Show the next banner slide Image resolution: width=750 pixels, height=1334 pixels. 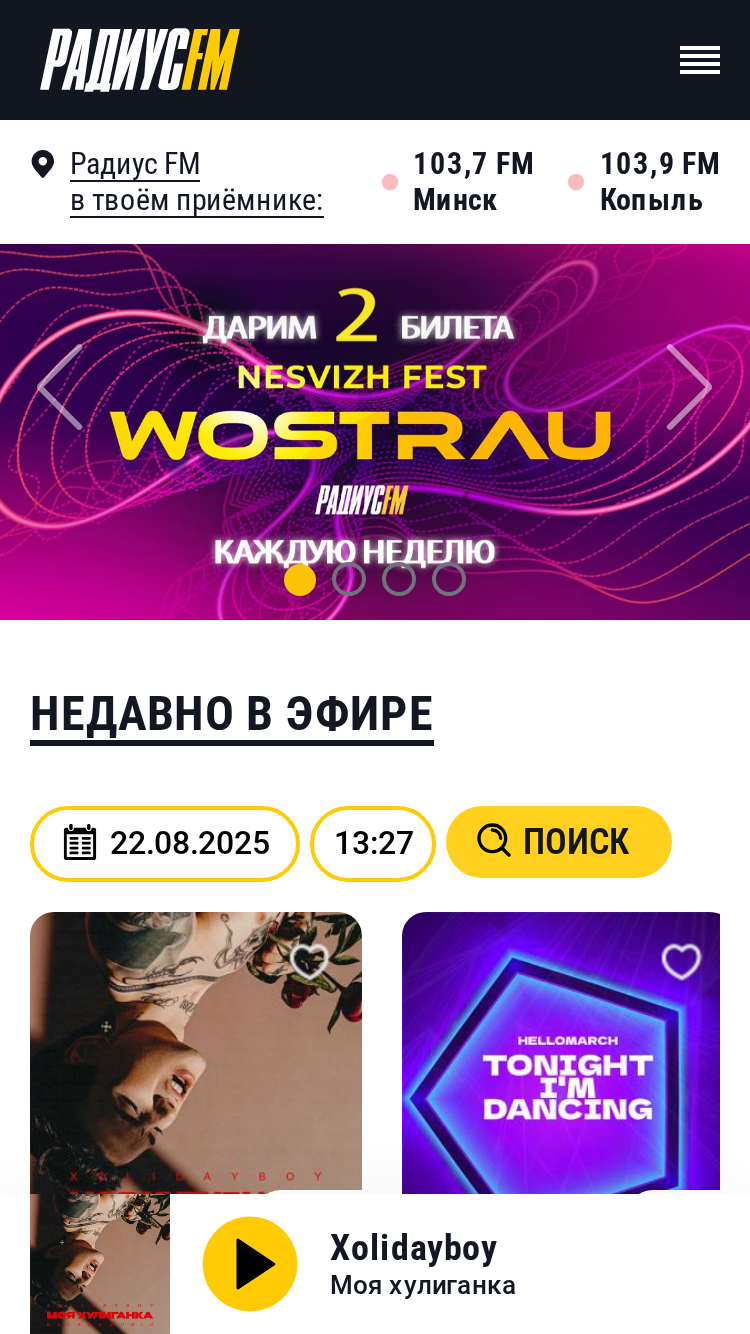pyautogui.click(x=689, y=387)
